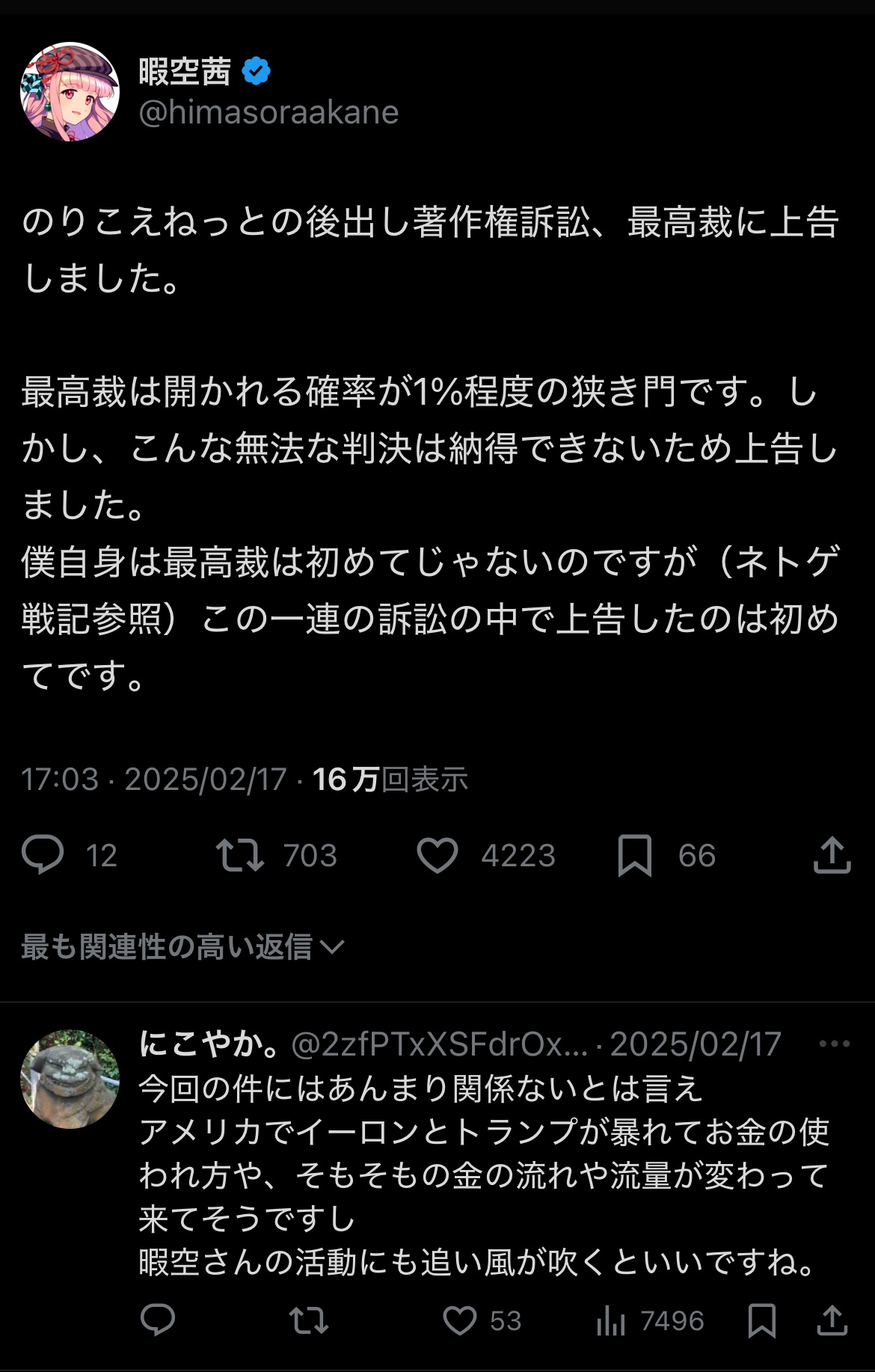Like にこやか。's reply
This screenshot has width=875, height=1372.
(x=460, y=1320)
